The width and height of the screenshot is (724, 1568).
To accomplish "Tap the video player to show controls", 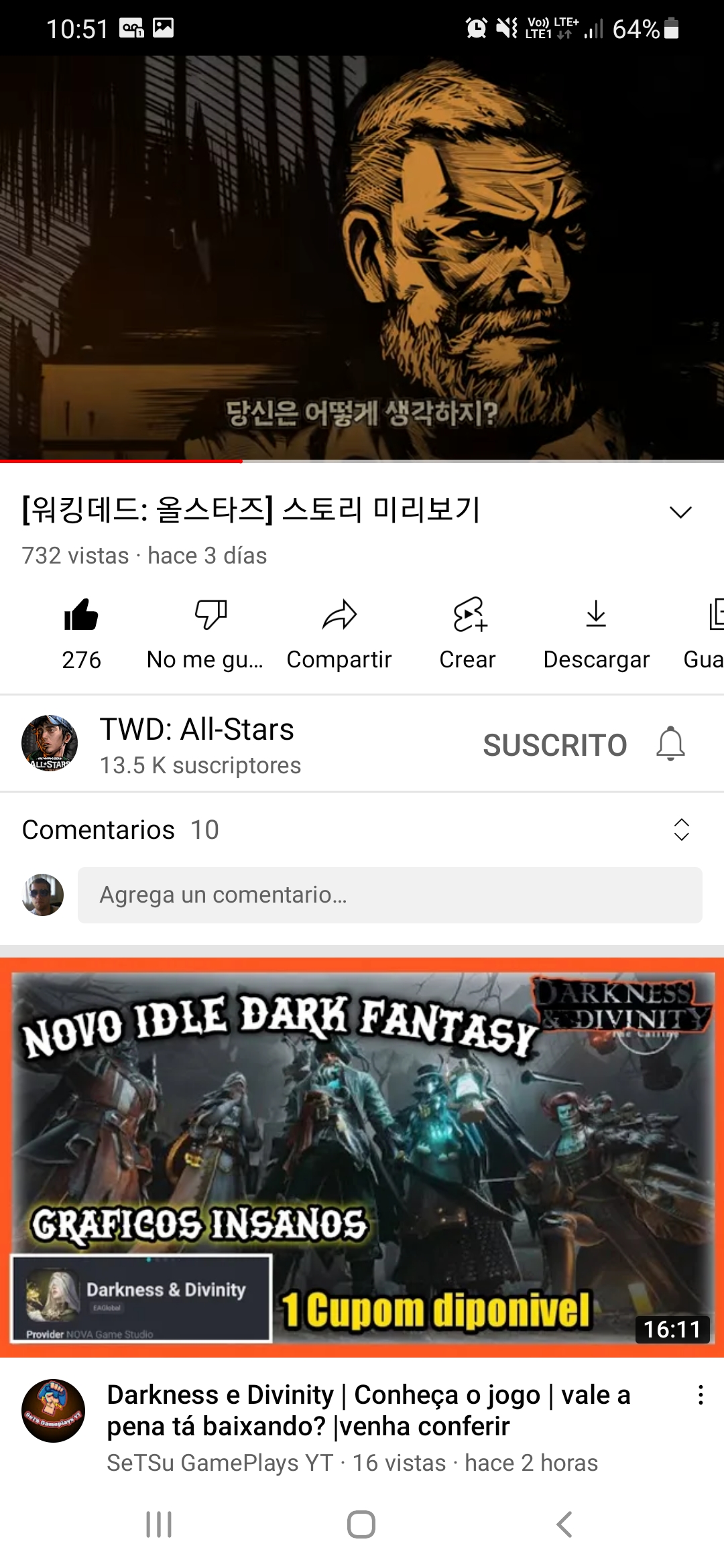I will (x=362, y=258).
